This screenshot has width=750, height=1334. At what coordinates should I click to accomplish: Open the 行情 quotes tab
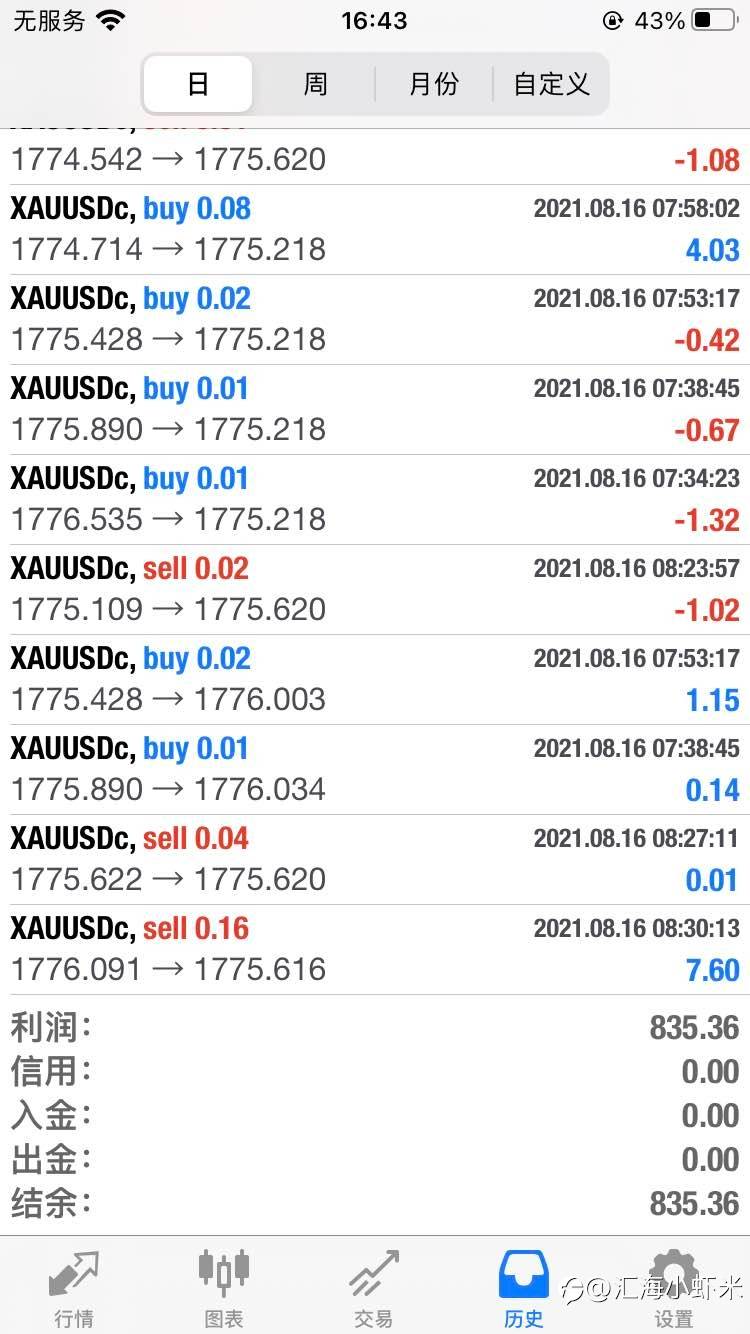click(74, 1288)
